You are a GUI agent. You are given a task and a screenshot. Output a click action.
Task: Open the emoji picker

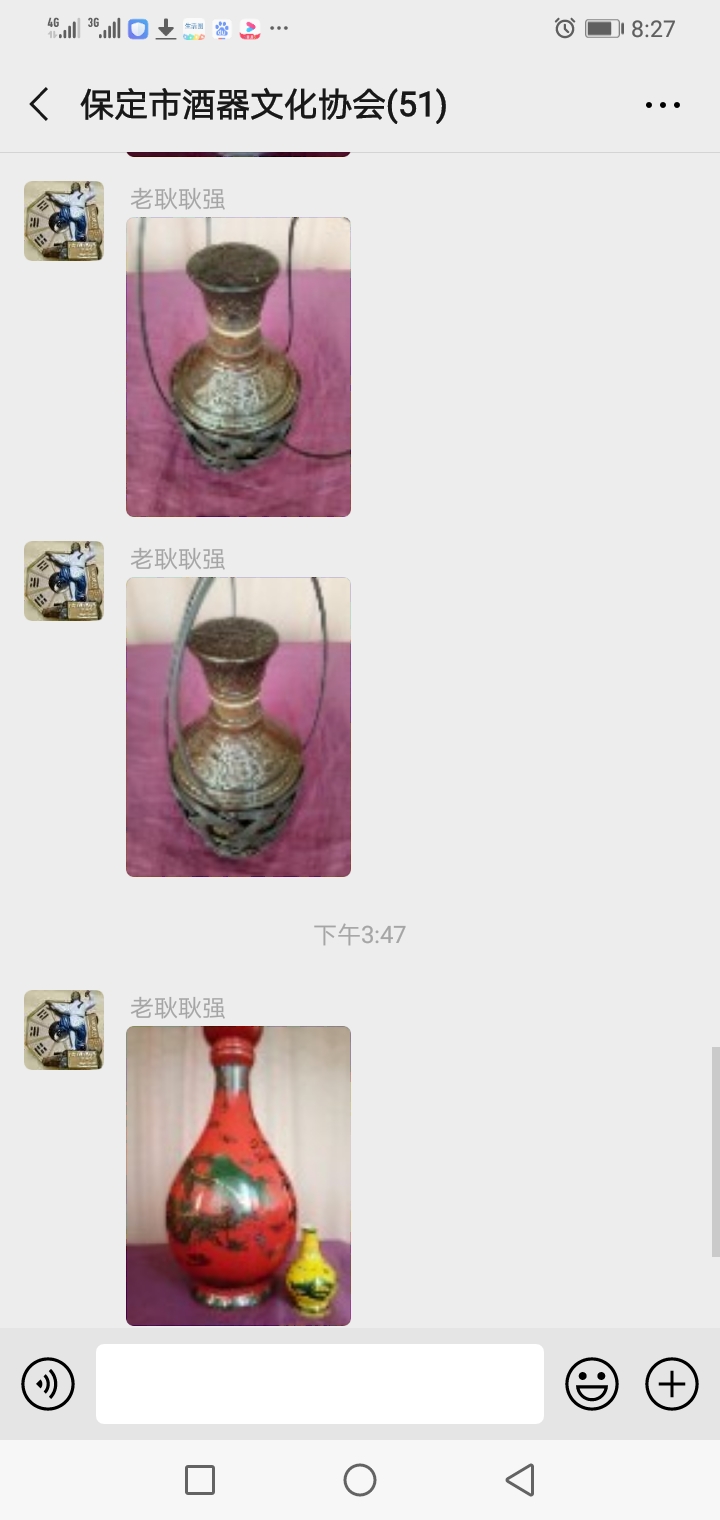[x=592, y=1384]
